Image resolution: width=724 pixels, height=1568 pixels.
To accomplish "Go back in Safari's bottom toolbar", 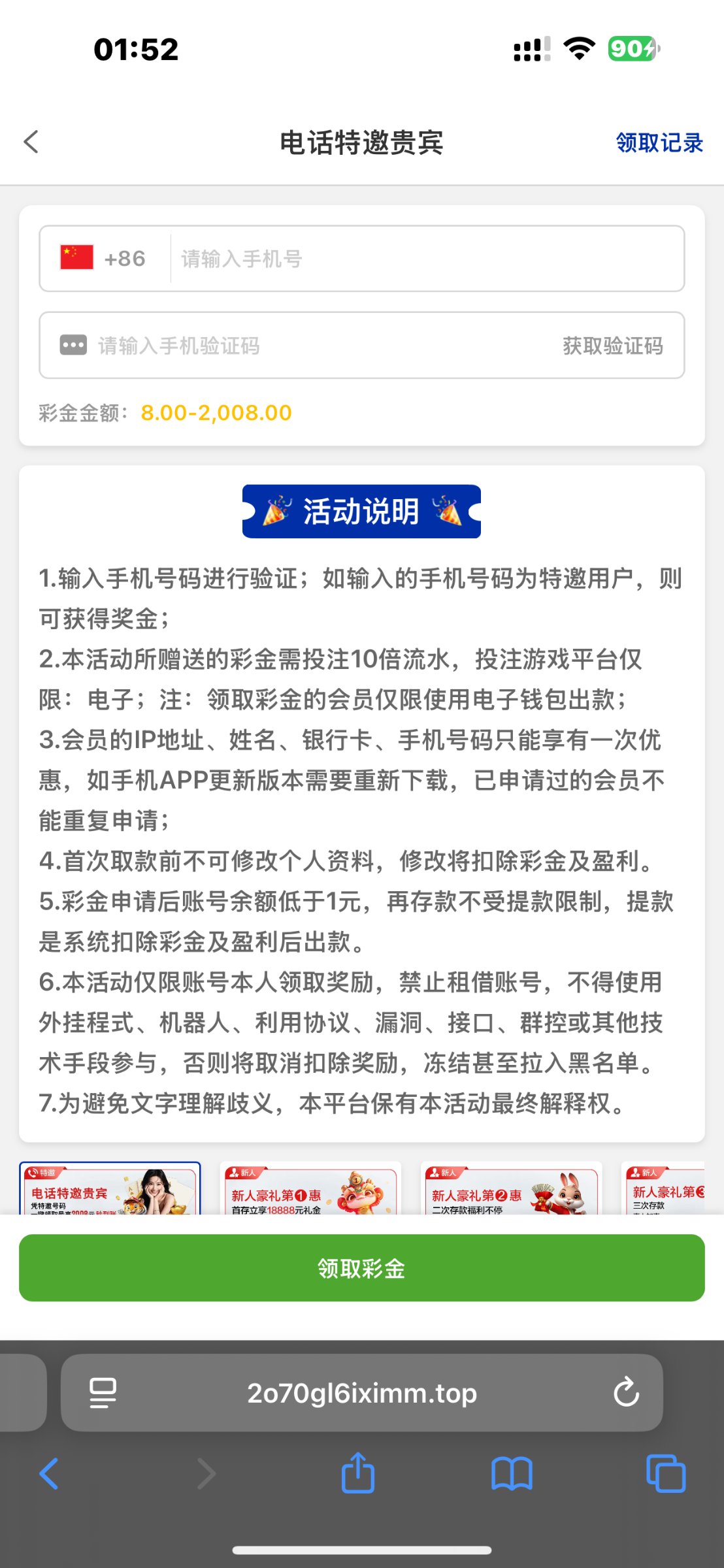I will (49, 1474).
